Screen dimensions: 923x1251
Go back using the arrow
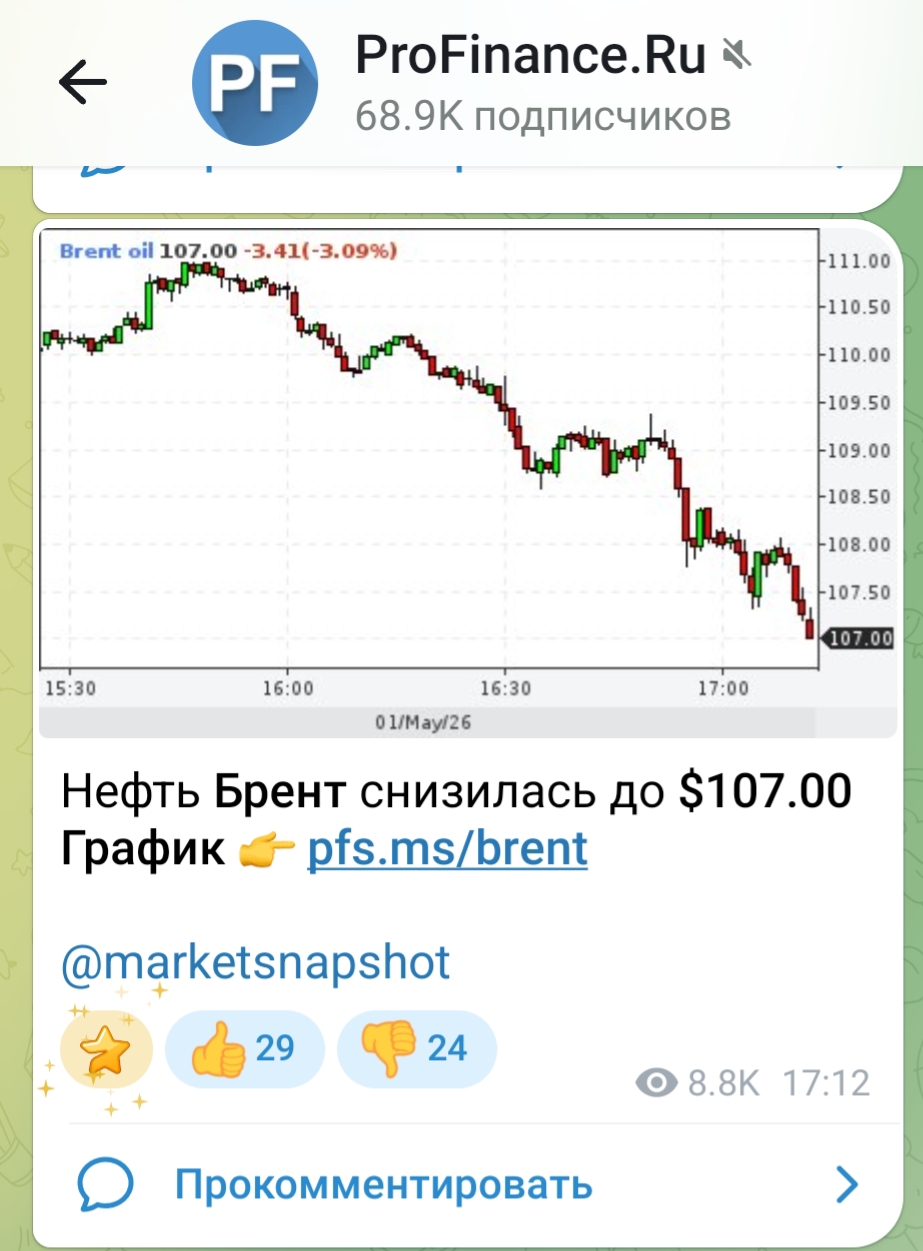[83, 82]
